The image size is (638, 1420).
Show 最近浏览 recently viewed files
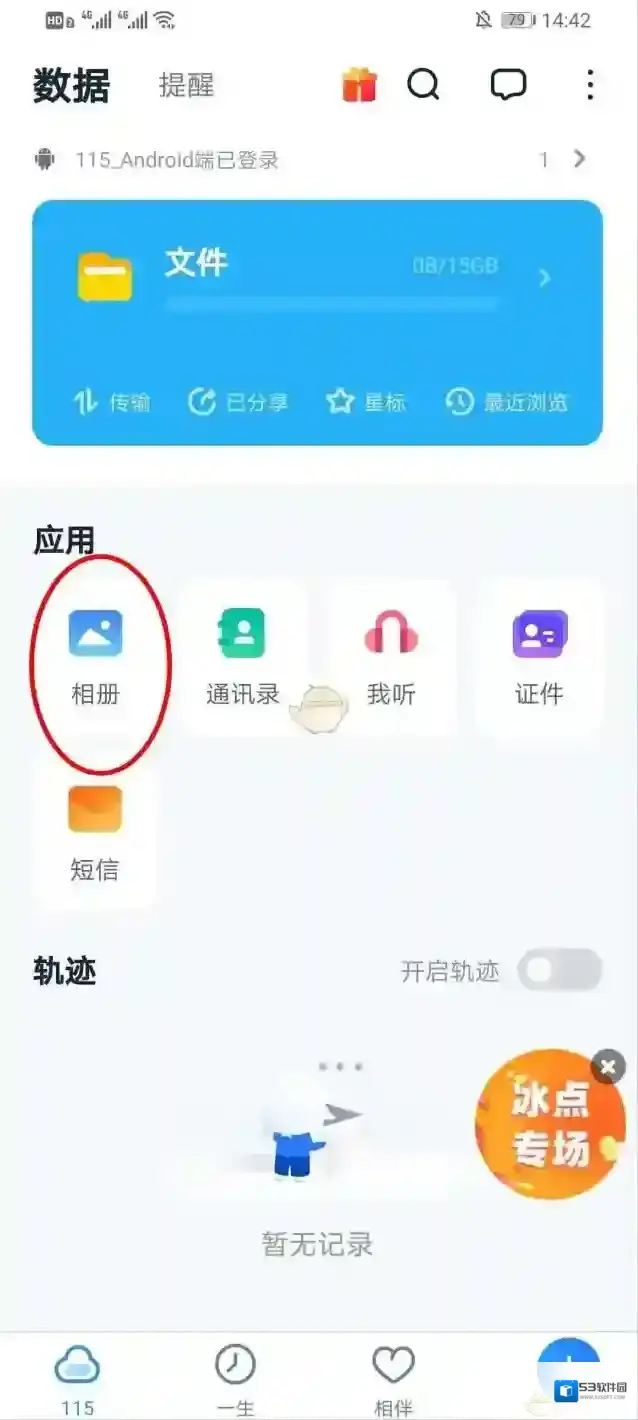click(507, 402)
